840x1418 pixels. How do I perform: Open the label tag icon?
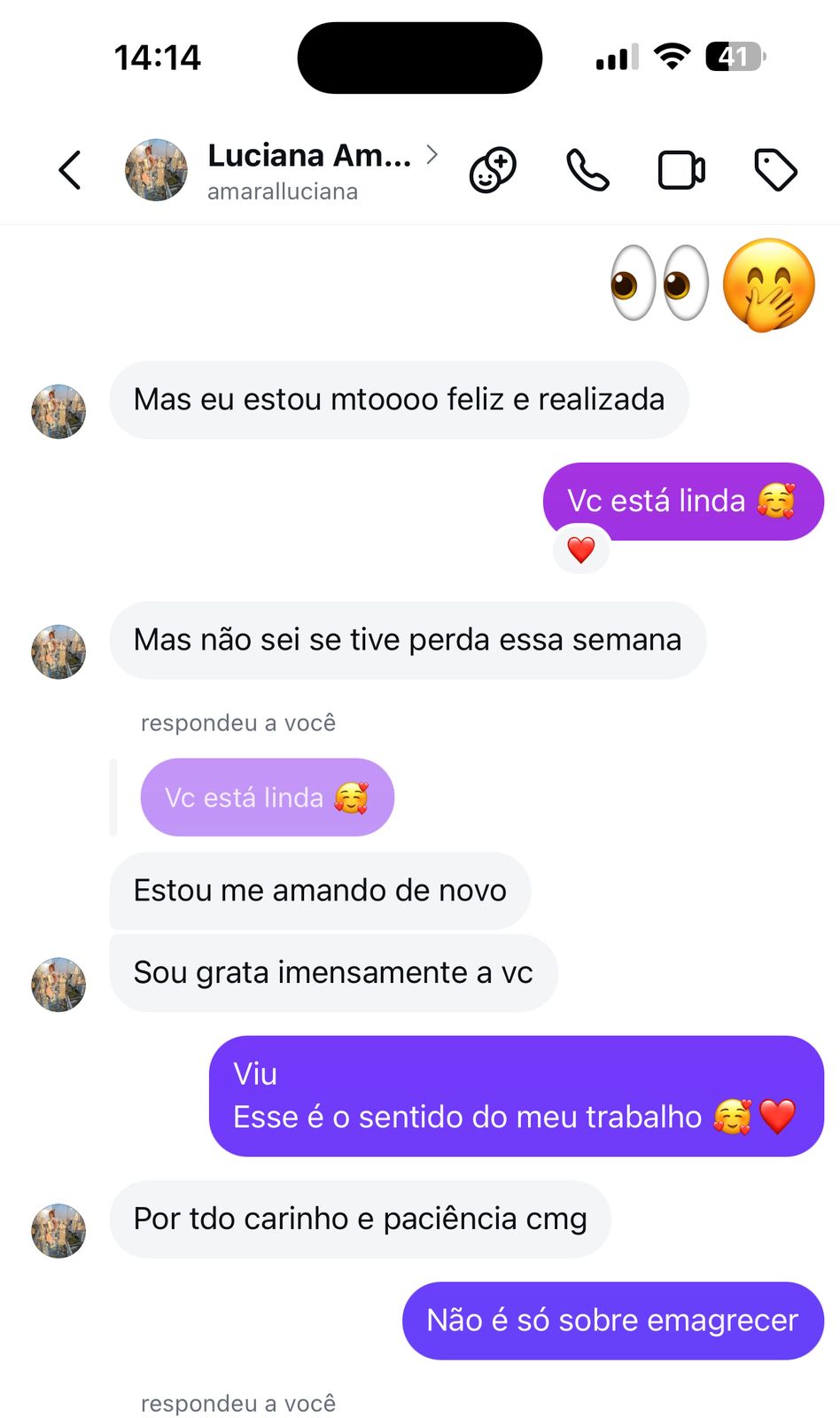[x=775, y=170]
